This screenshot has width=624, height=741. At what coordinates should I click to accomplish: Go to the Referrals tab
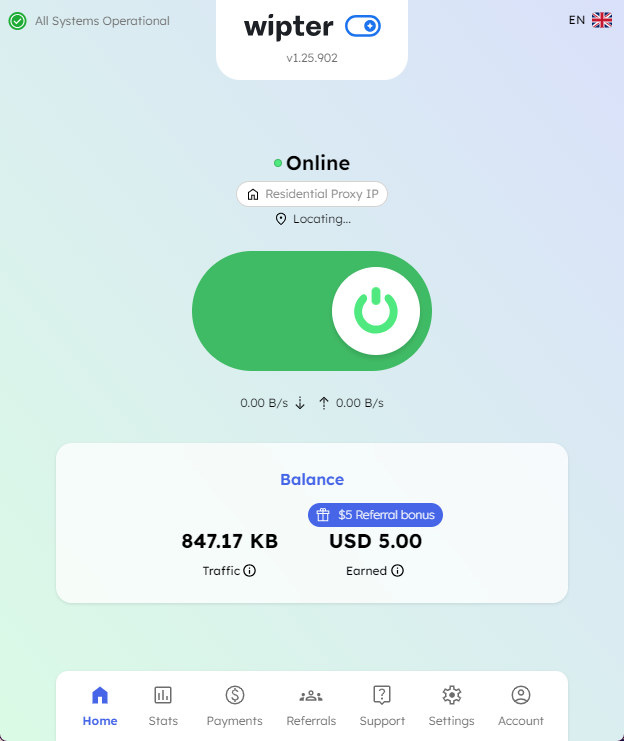pos(311,705)
